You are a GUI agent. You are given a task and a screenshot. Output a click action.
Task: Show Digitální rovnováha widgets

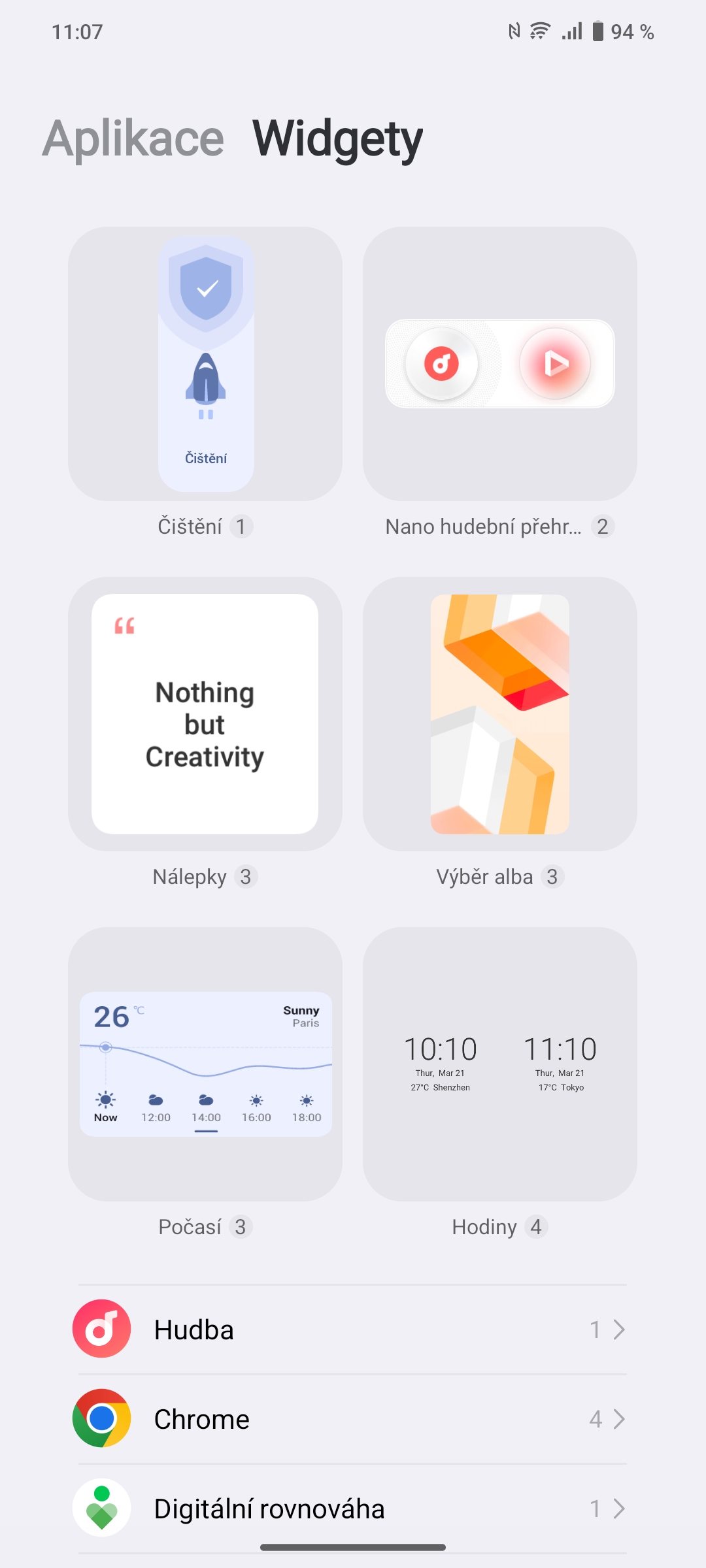point(353,1509)
